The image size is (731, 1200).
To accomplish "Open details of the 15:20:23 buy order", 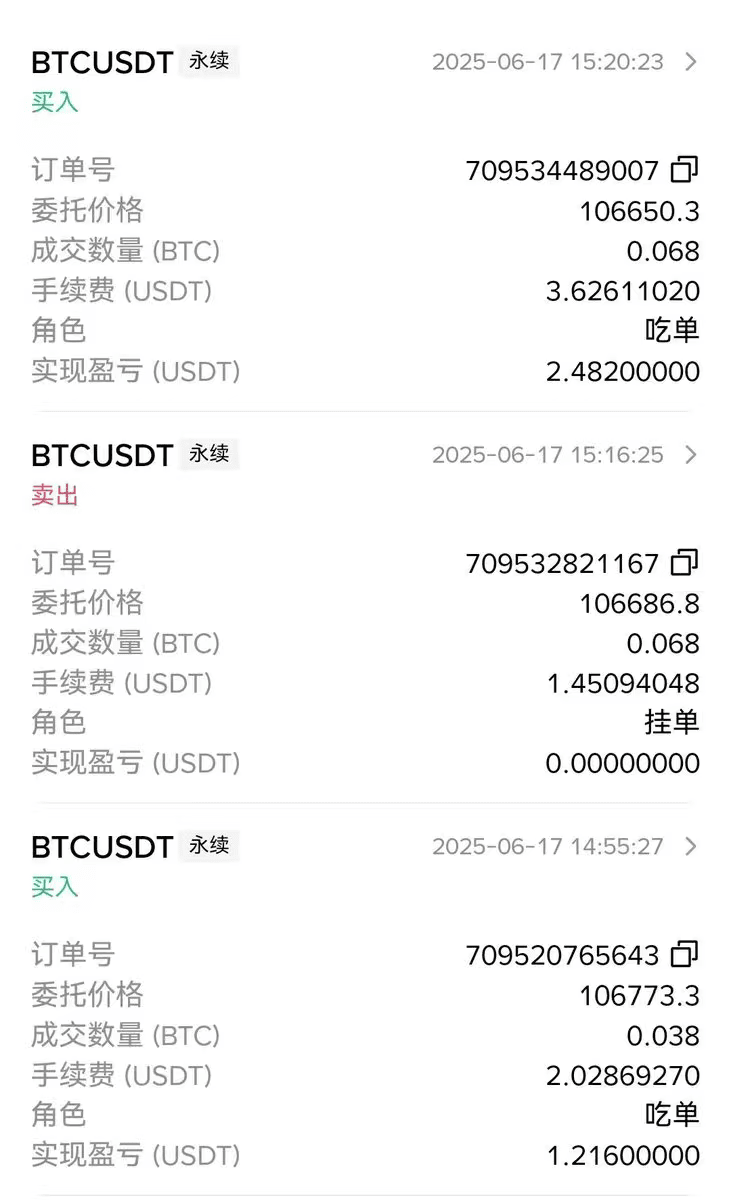I will point(690,62).
